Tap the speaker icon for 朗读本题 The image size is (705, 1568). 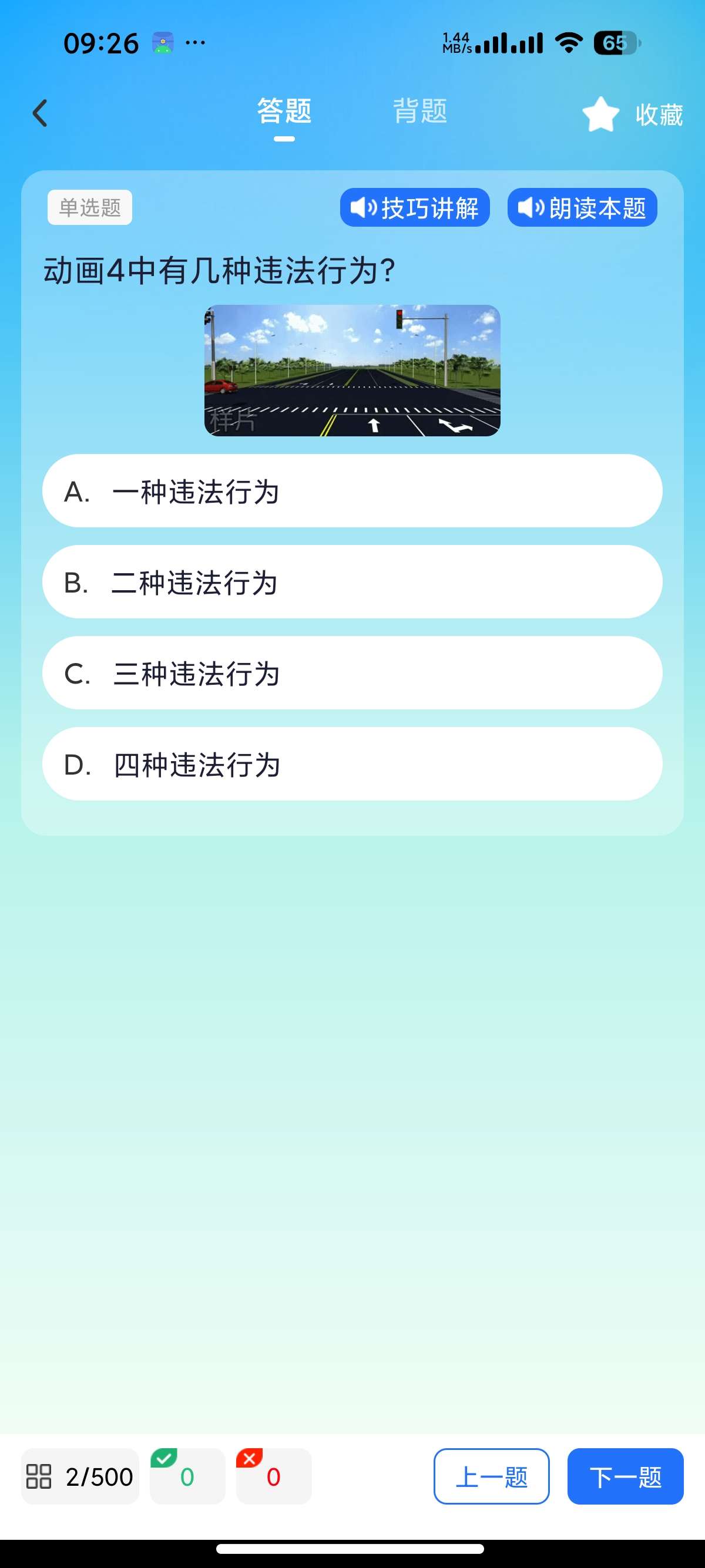530,207
